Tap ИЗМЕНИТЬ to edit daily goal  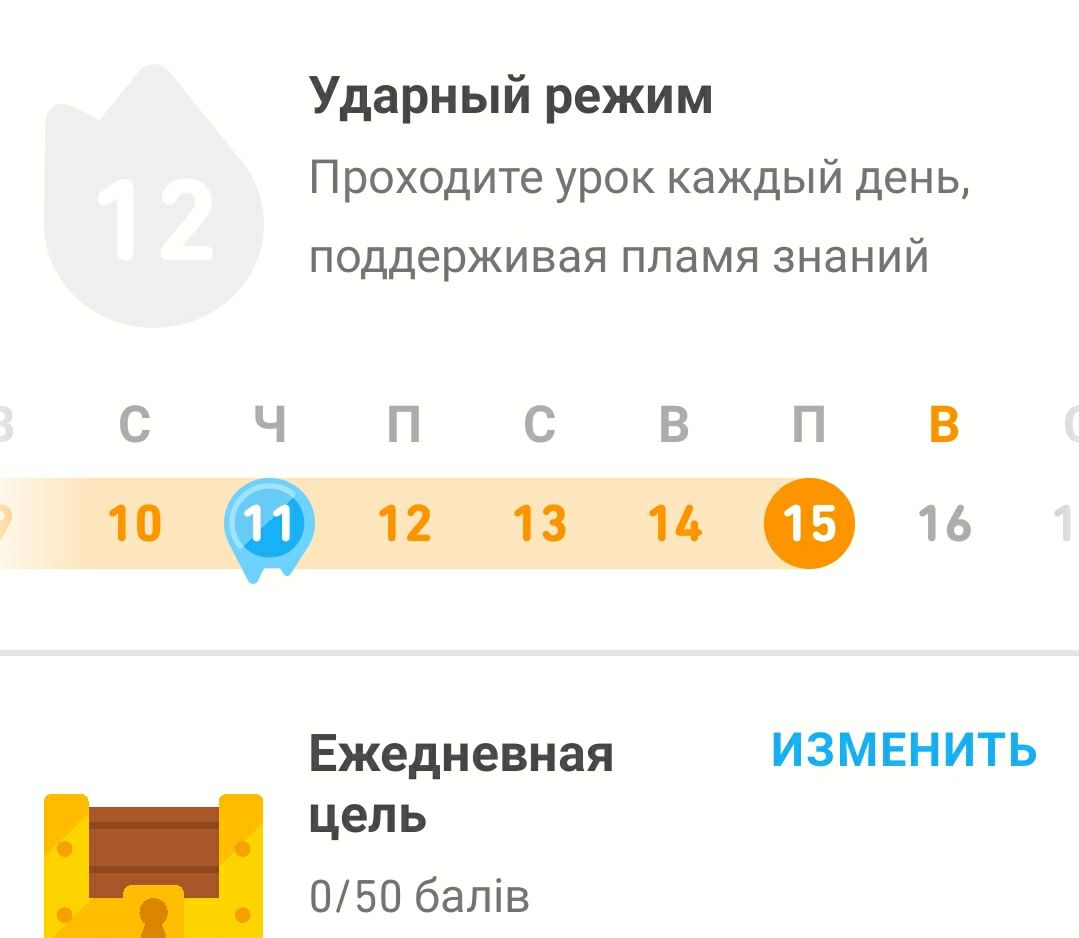point(904,749)
